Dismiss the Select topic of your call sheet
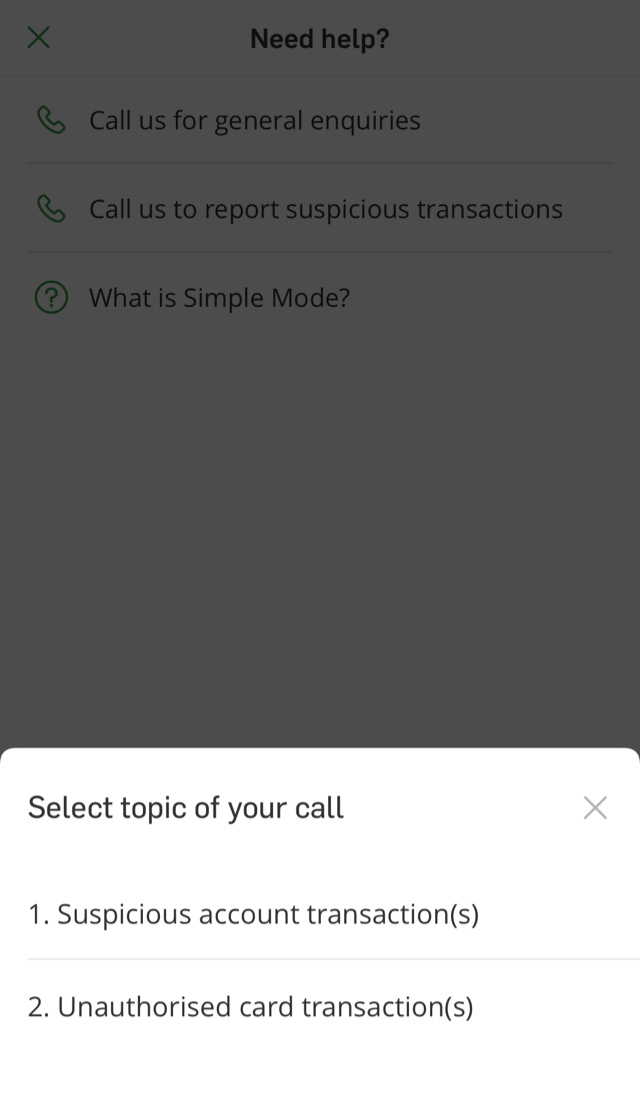 [x=595, y=808]
